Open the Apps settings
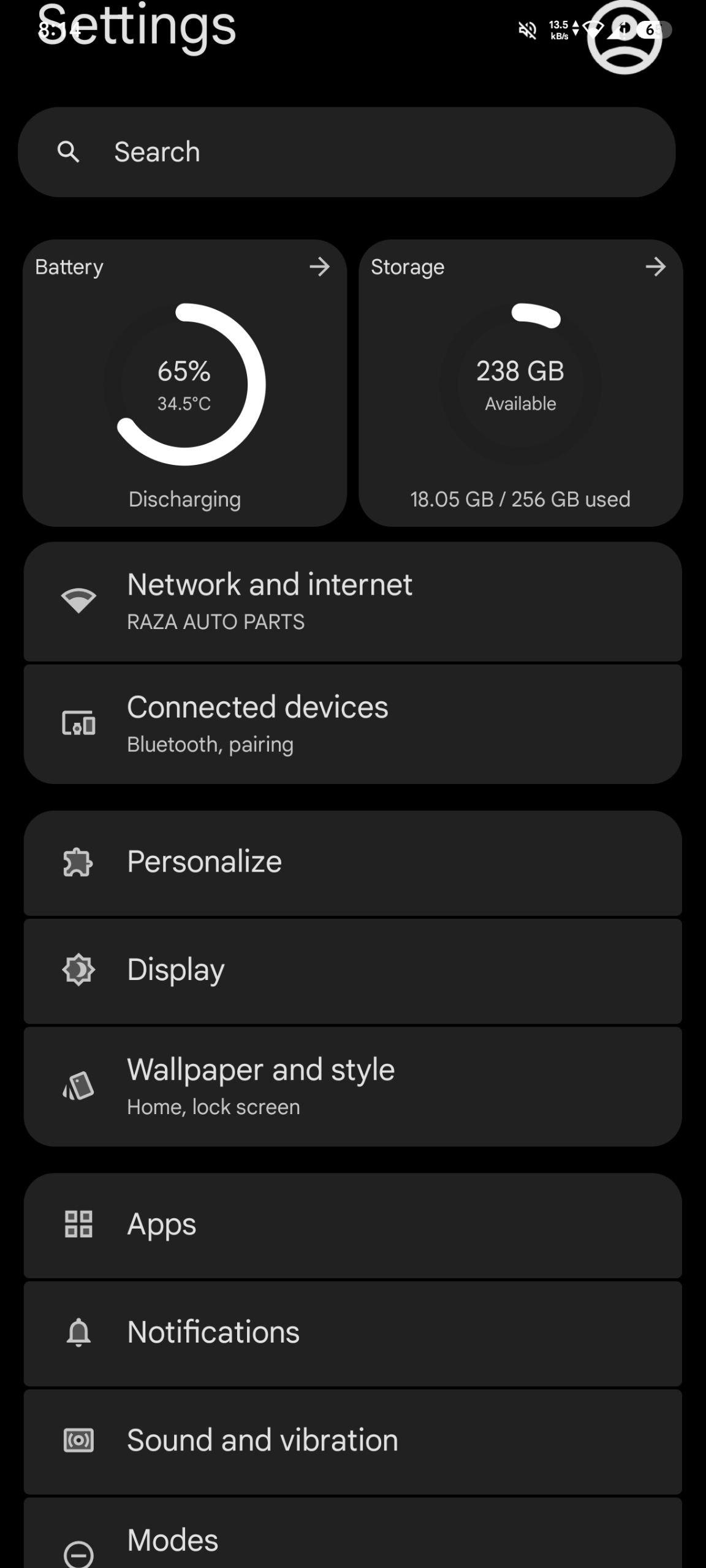The image size is (706, 1568). pyautogui.click(x=352, y=1225)
